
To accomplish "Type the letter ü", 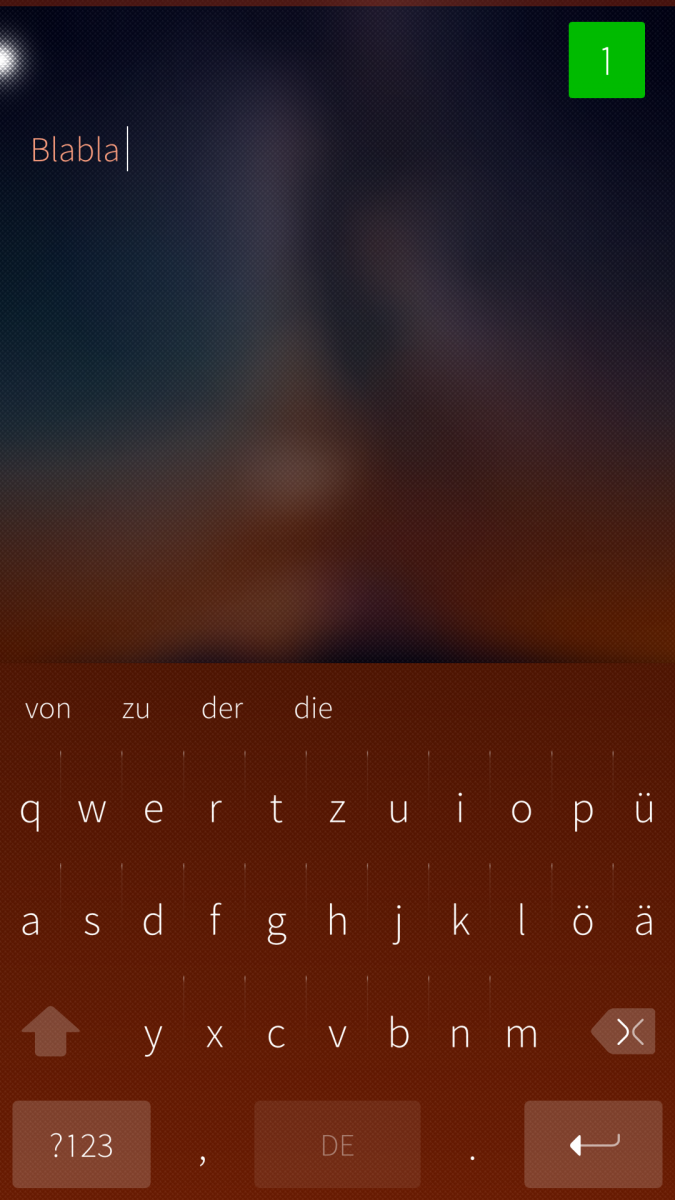I will tap(644, 809).
